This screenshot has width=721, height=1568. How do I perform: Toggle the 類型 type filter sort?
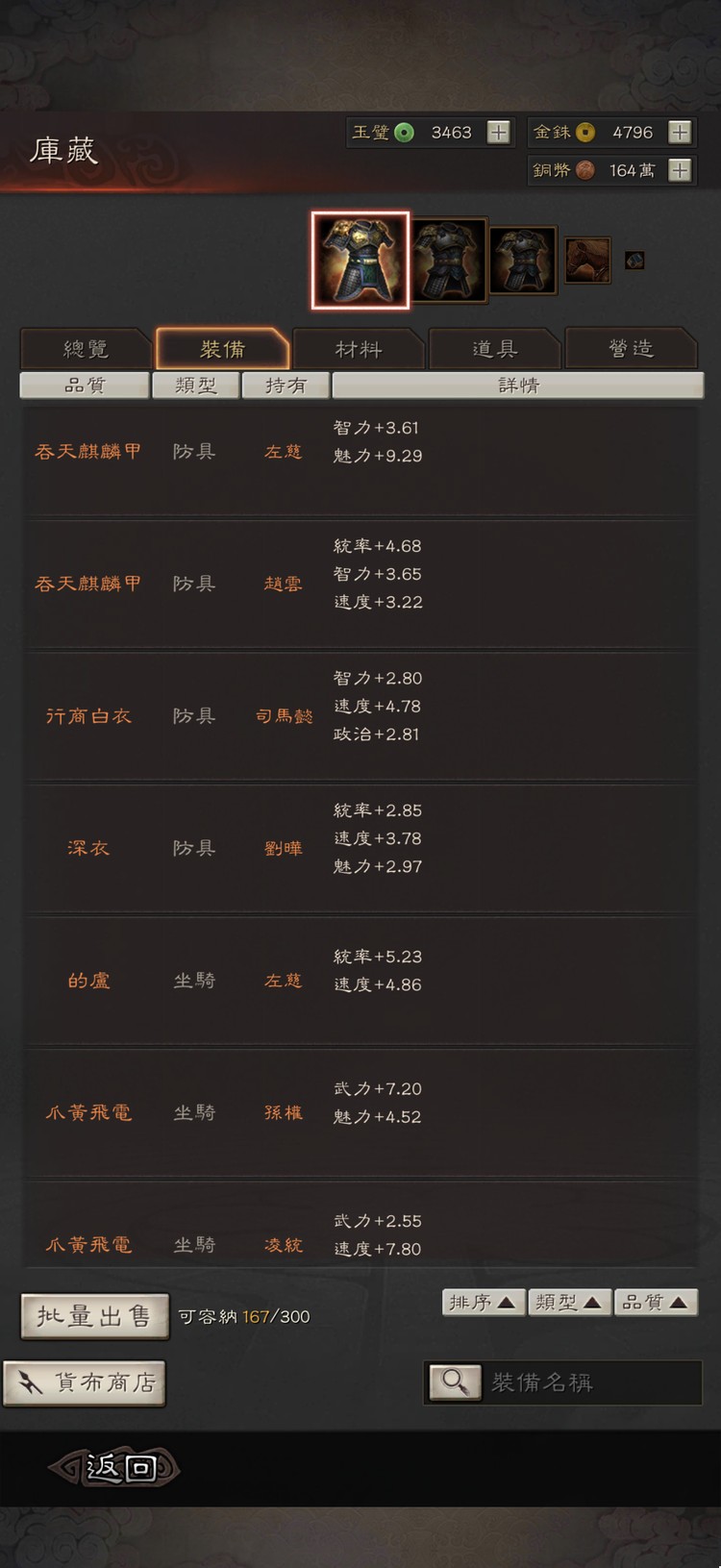[570, 1302]
